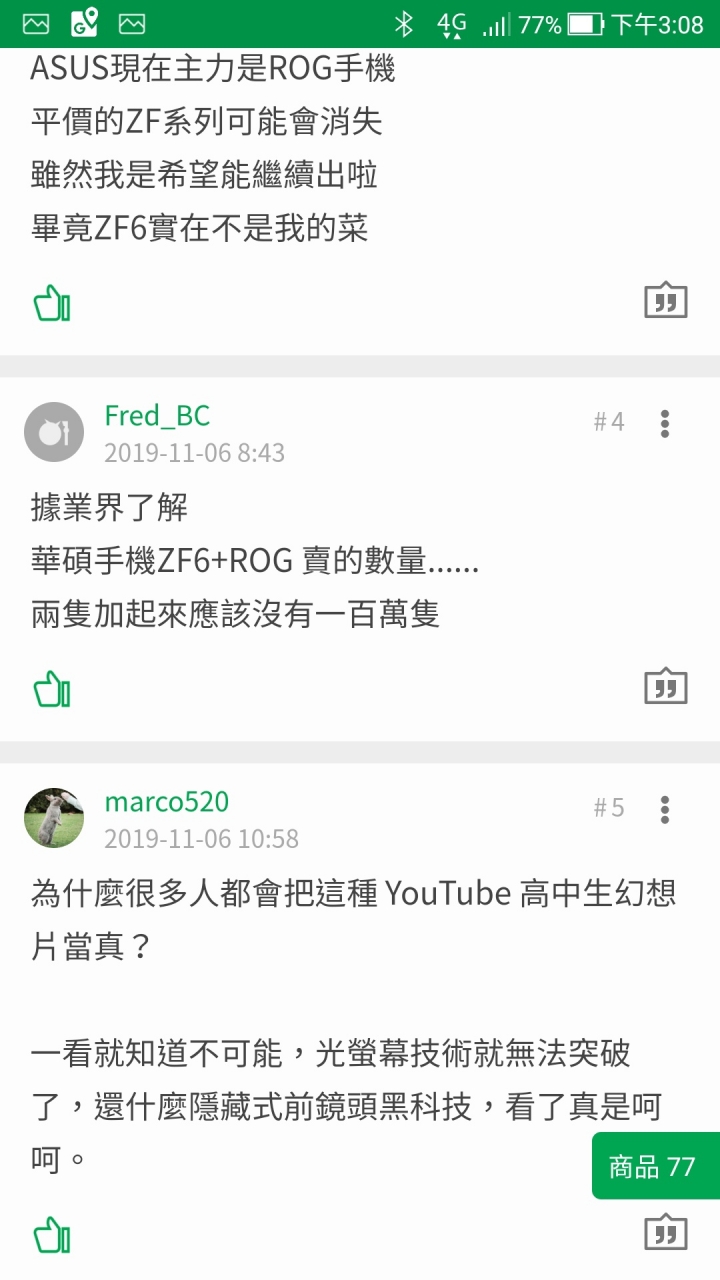Like marco520's comment
The width and height of the screenshot is (720, 1280).
[52, 1235]
